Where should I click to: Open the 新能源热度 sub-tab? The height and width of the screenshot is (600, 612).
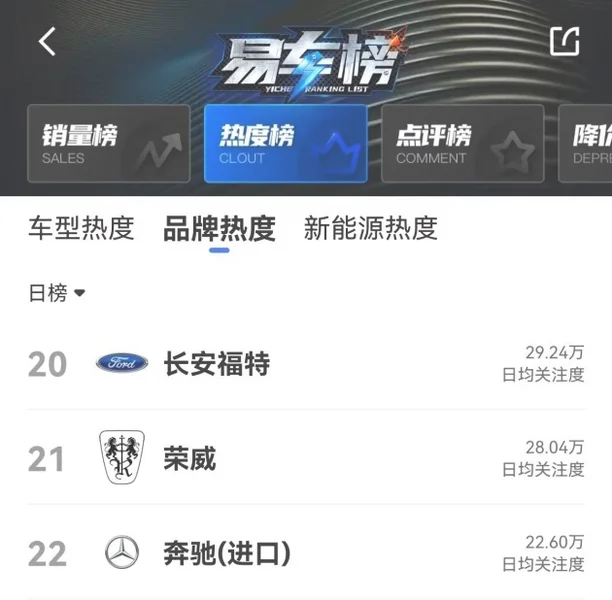click(x=371, y=228)
